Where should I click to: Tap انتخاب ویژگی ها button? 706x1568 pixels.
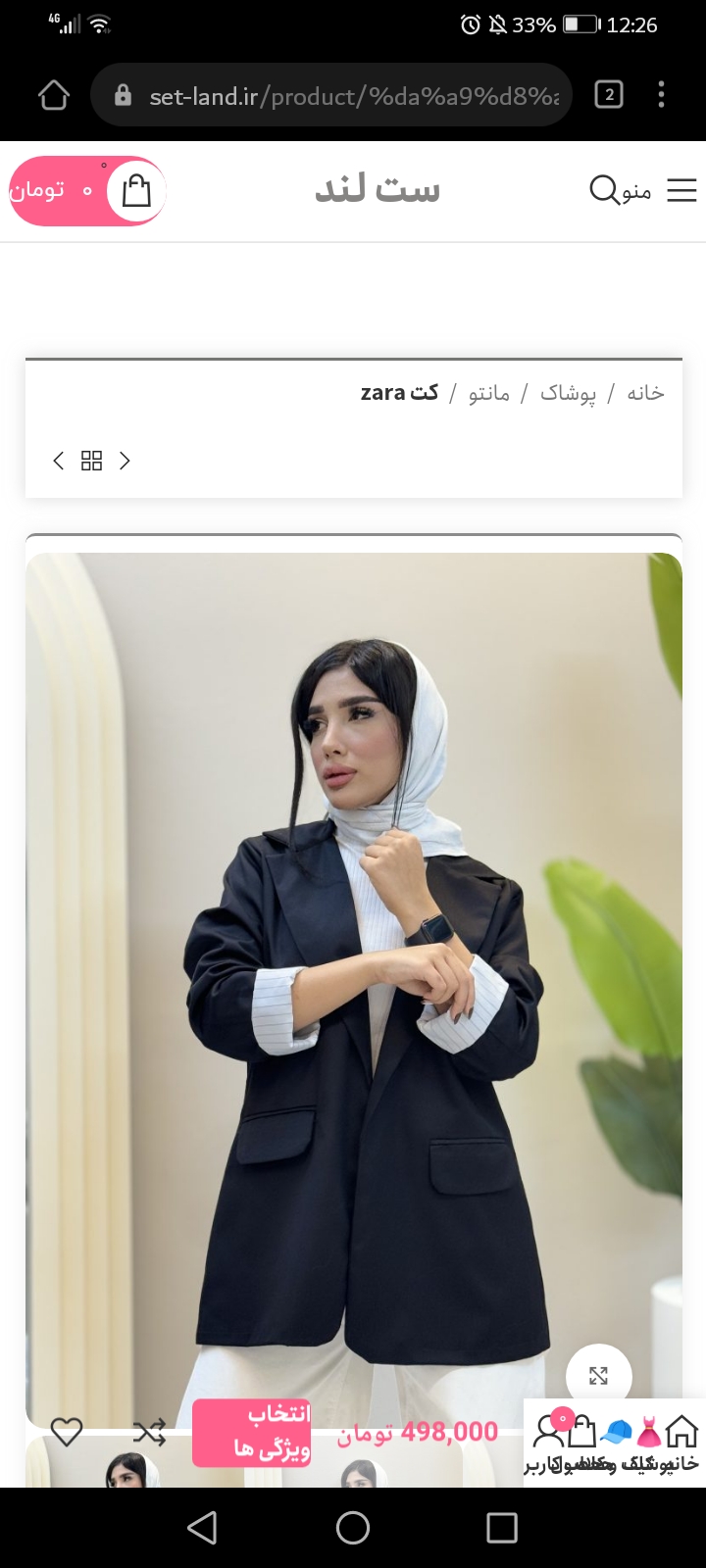pos(251,1432)
